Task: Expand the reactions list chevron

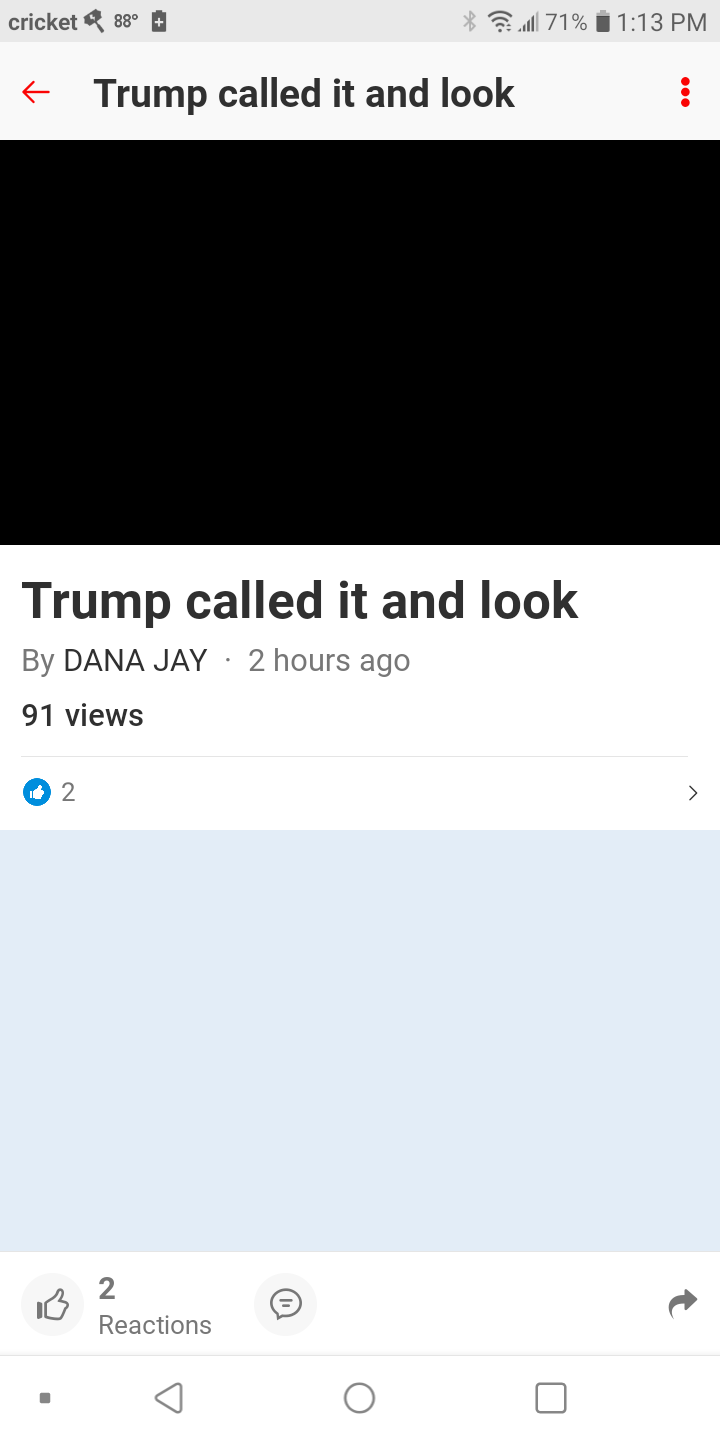Action: pos(693,793)
